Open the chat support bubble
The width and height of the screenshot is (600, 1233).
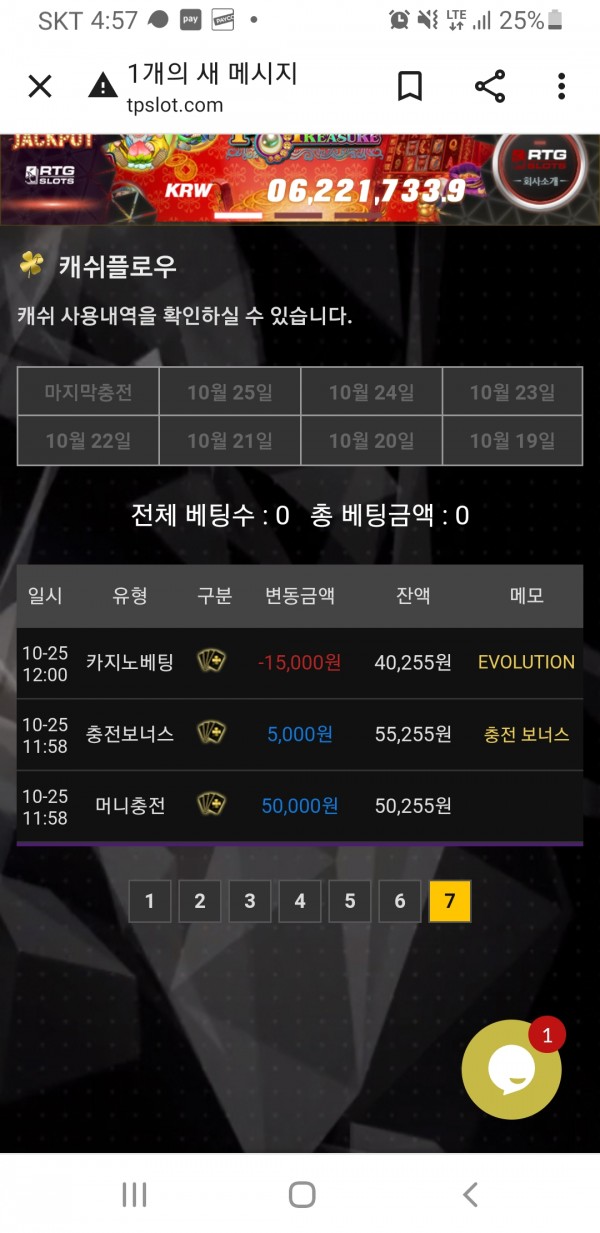[511, 1069]
